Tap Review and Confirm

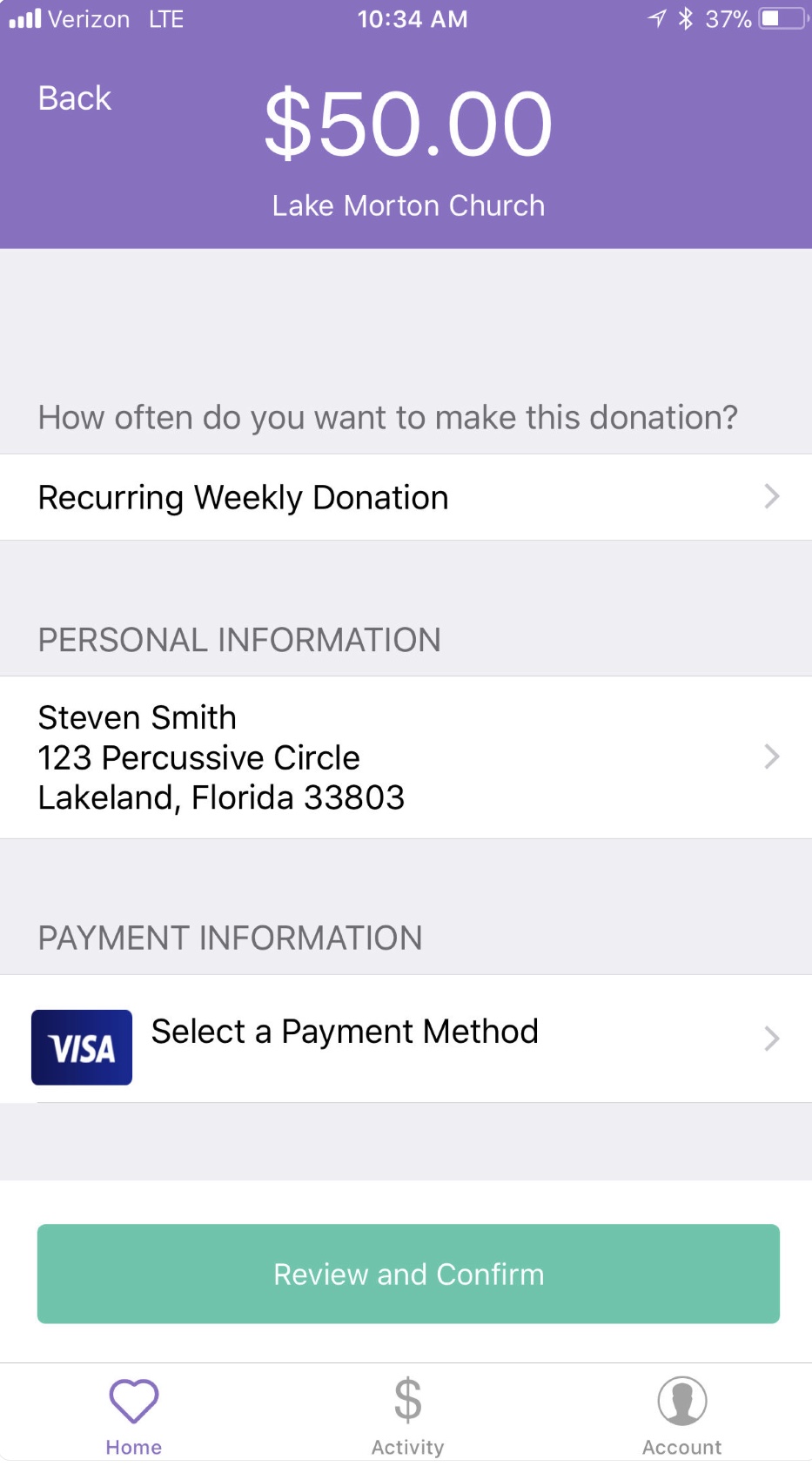pos(408,1274)
